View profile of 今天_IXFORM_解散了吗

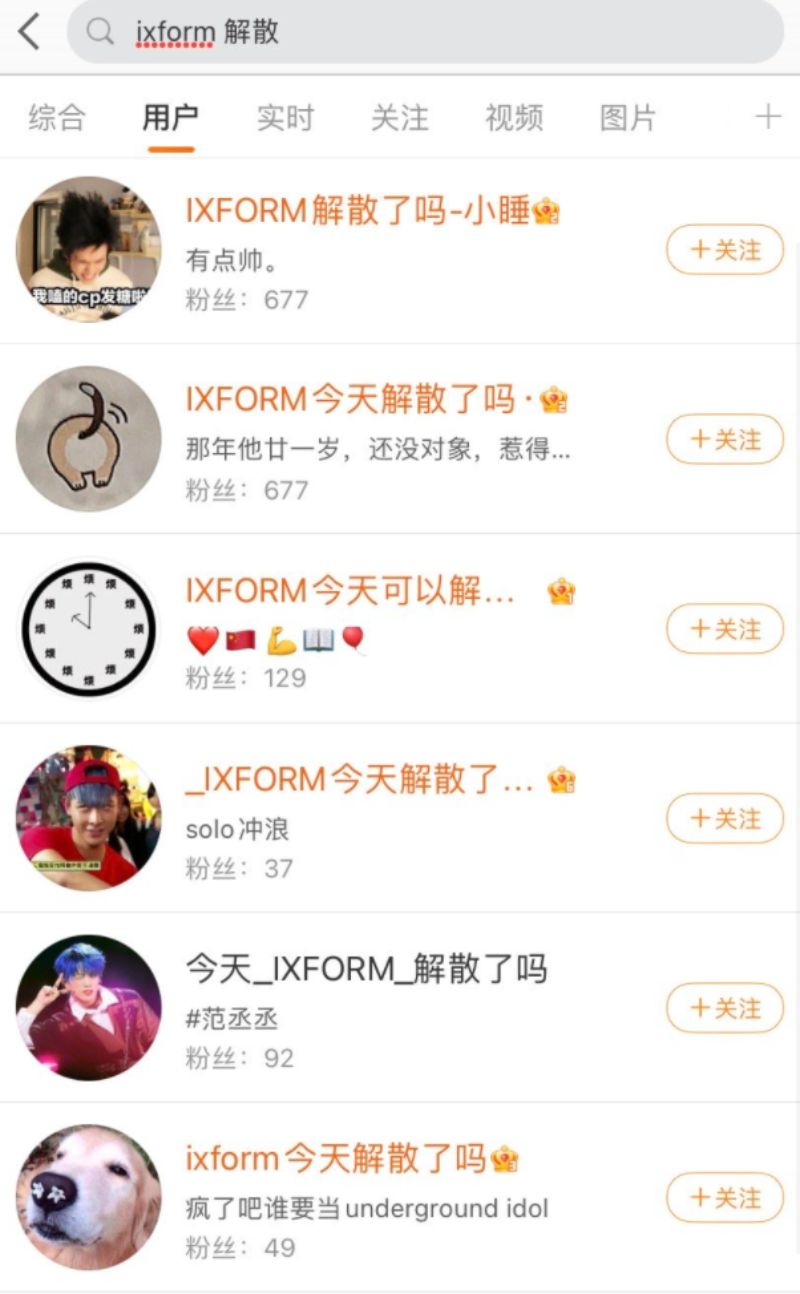pos(366,969)
